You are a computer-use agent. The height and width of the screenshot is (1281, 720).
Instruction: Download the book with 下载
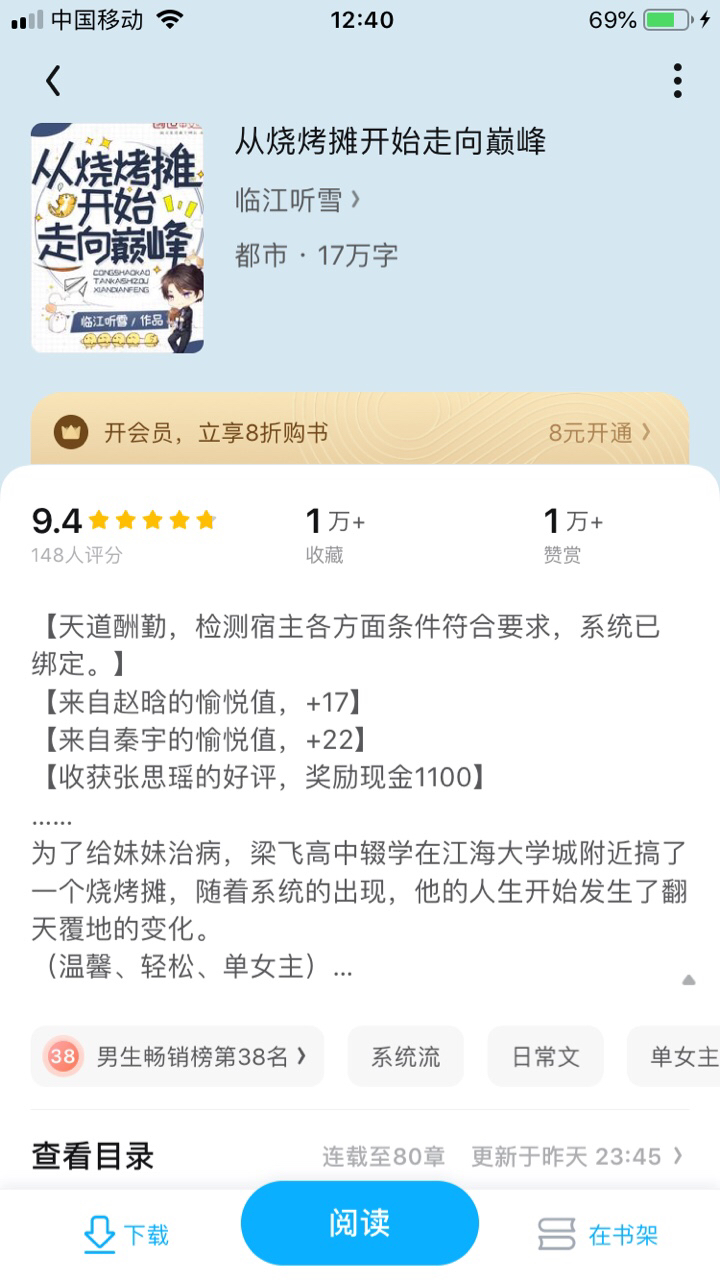(126, 1234)
